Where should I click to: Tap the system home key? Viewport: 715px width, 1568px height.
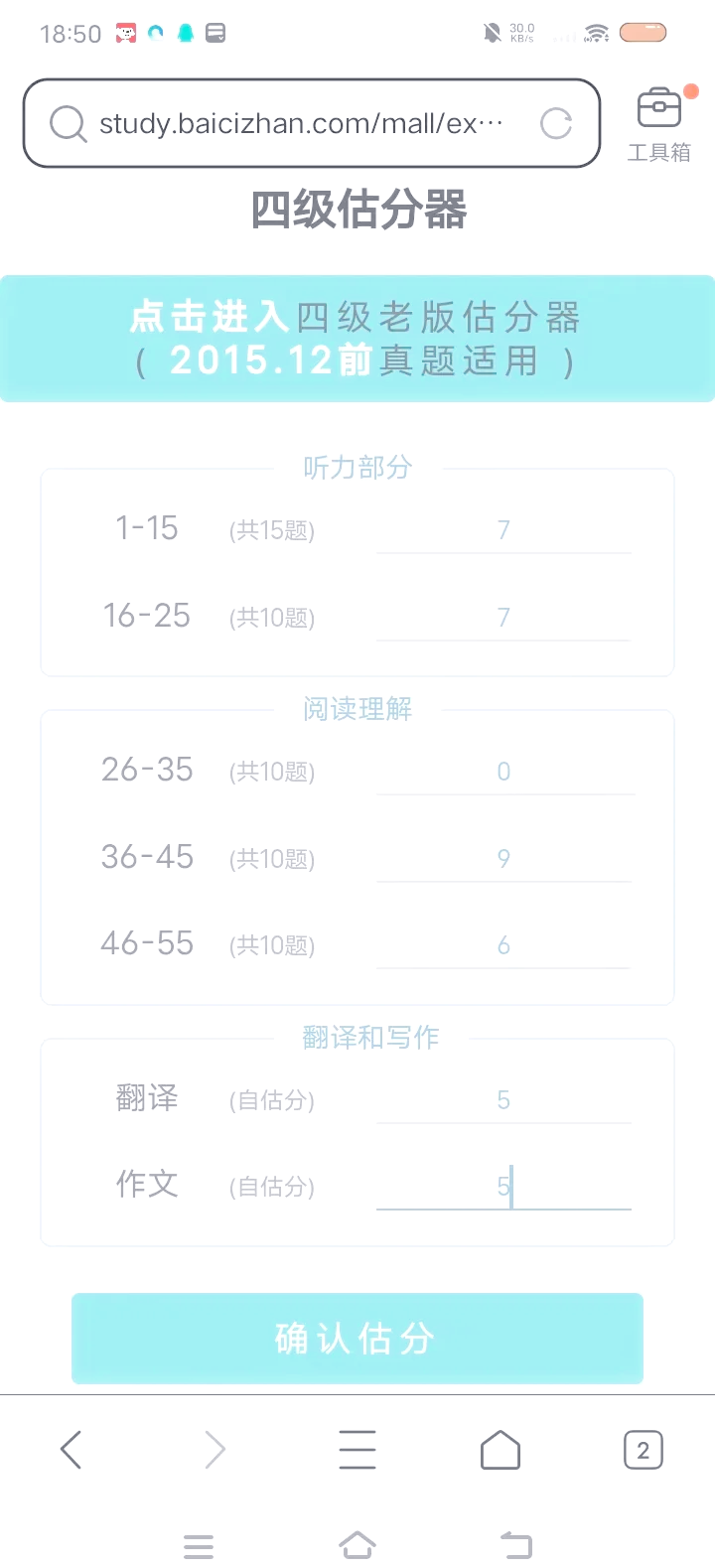pos(357,1545)
